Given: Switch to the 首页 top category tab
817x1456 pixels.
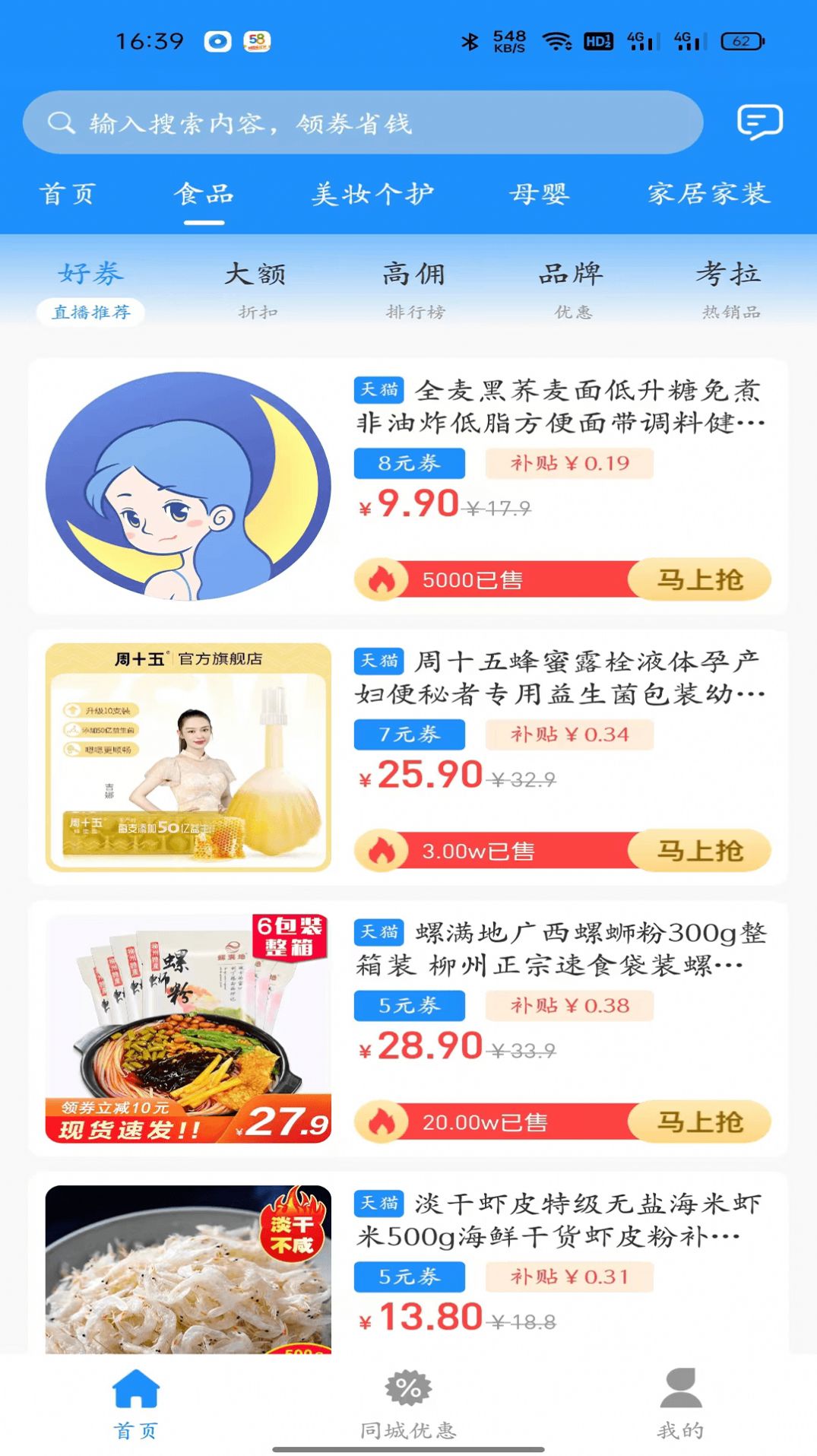Looking at the screenshot, I should pos(68,194).
